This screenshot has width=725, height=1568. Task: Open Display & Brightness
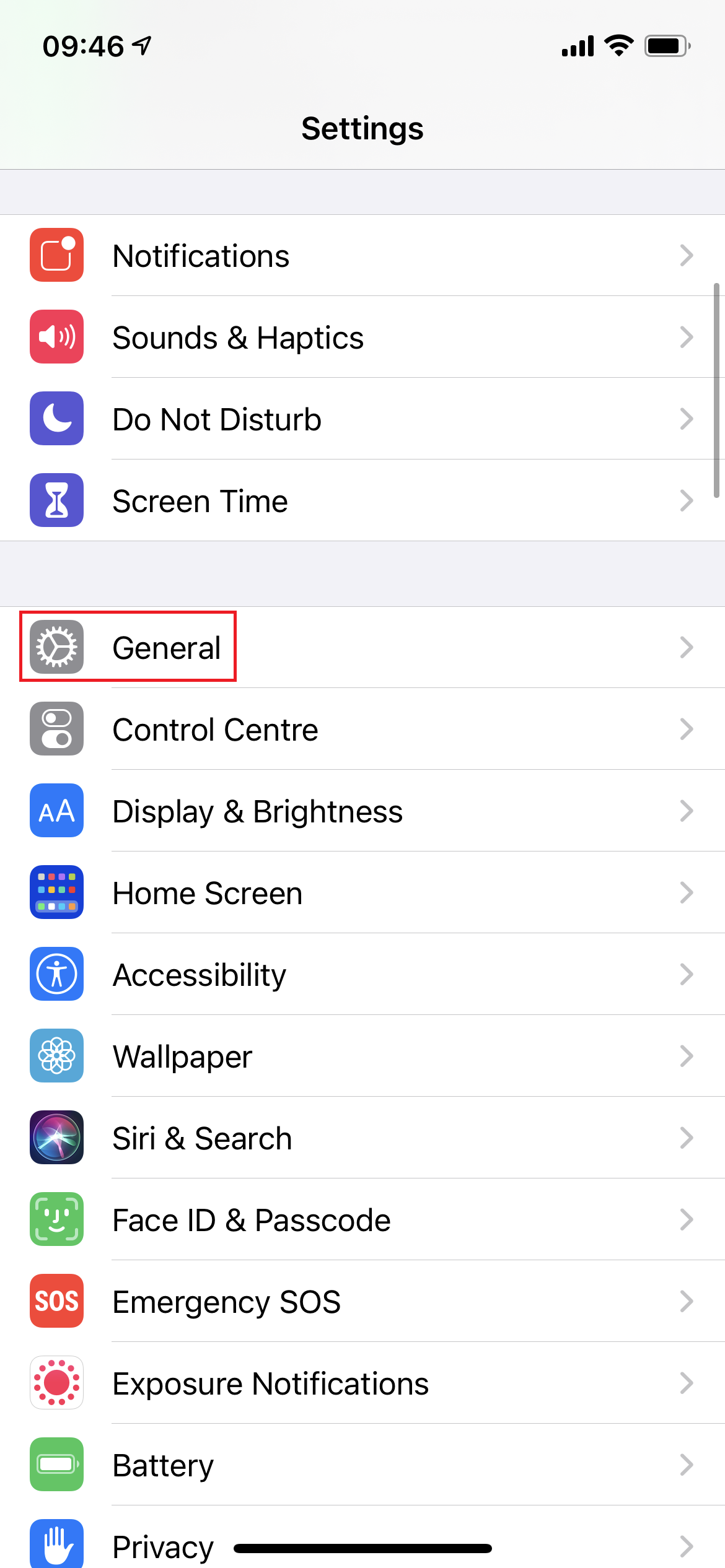[x=362, y=811]
